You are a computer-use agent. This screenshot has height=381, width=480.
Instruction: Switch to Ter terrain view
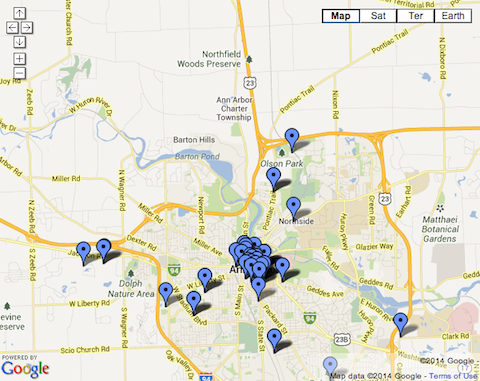coord(416,16)
